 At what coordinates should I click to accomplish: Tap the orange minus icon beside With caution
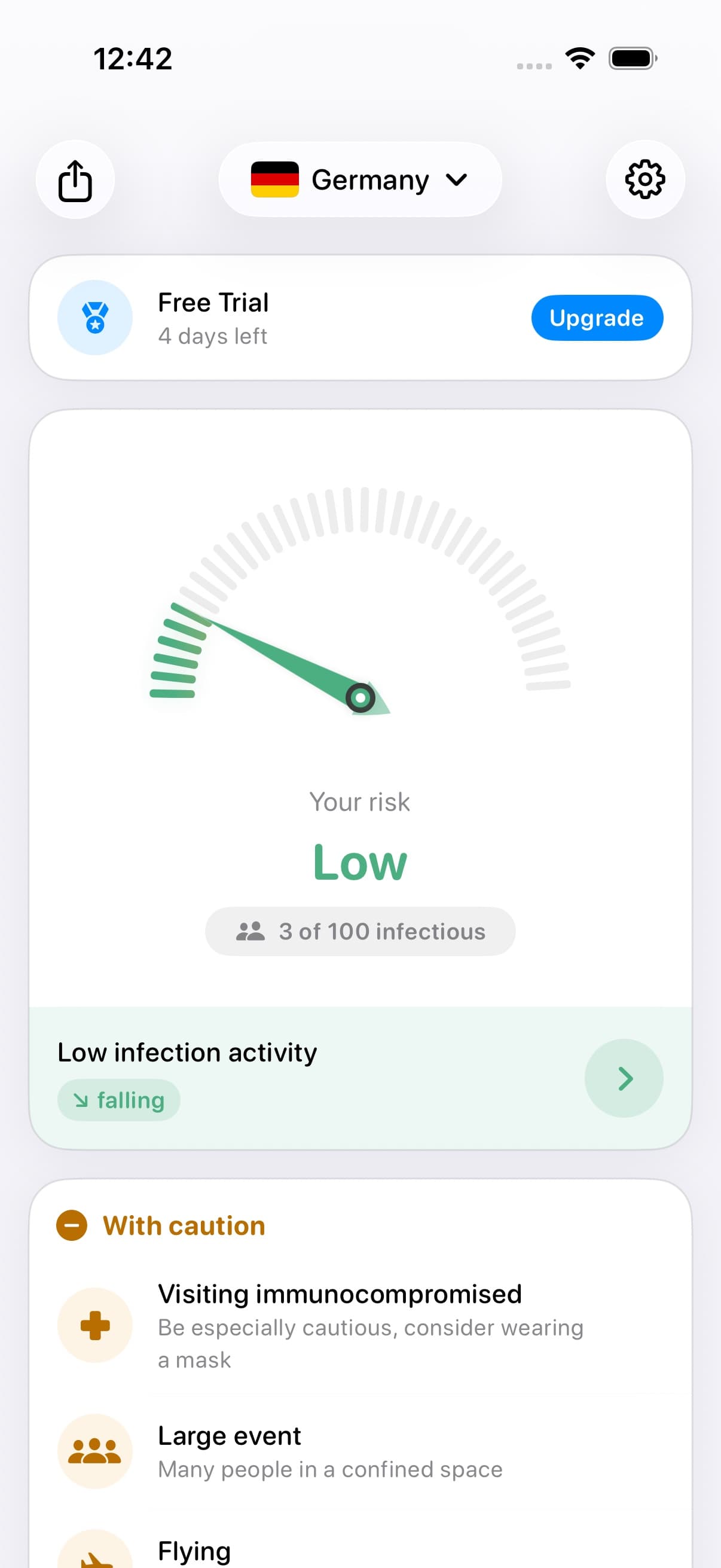(73, 1225)
